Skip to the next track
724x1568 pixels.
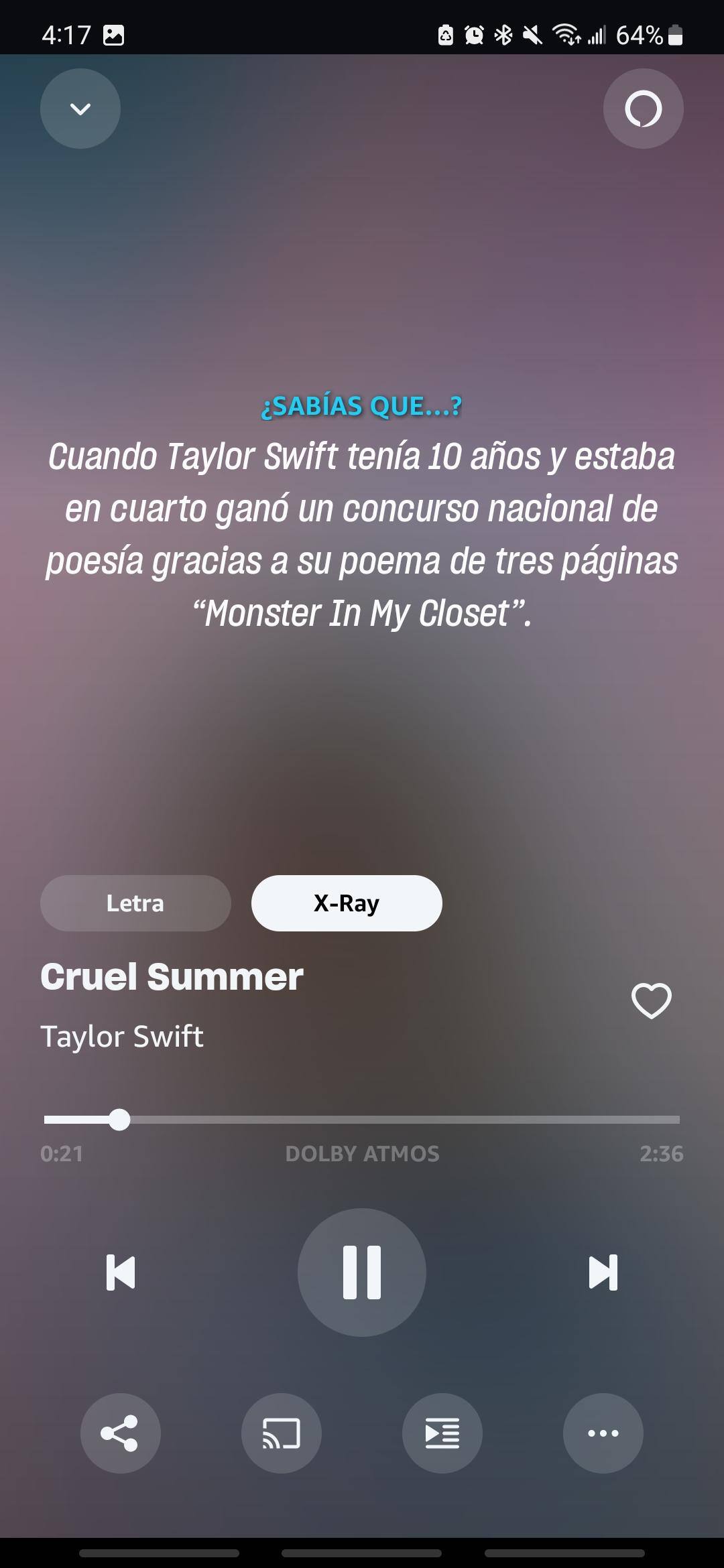[x=603, y=1272]
